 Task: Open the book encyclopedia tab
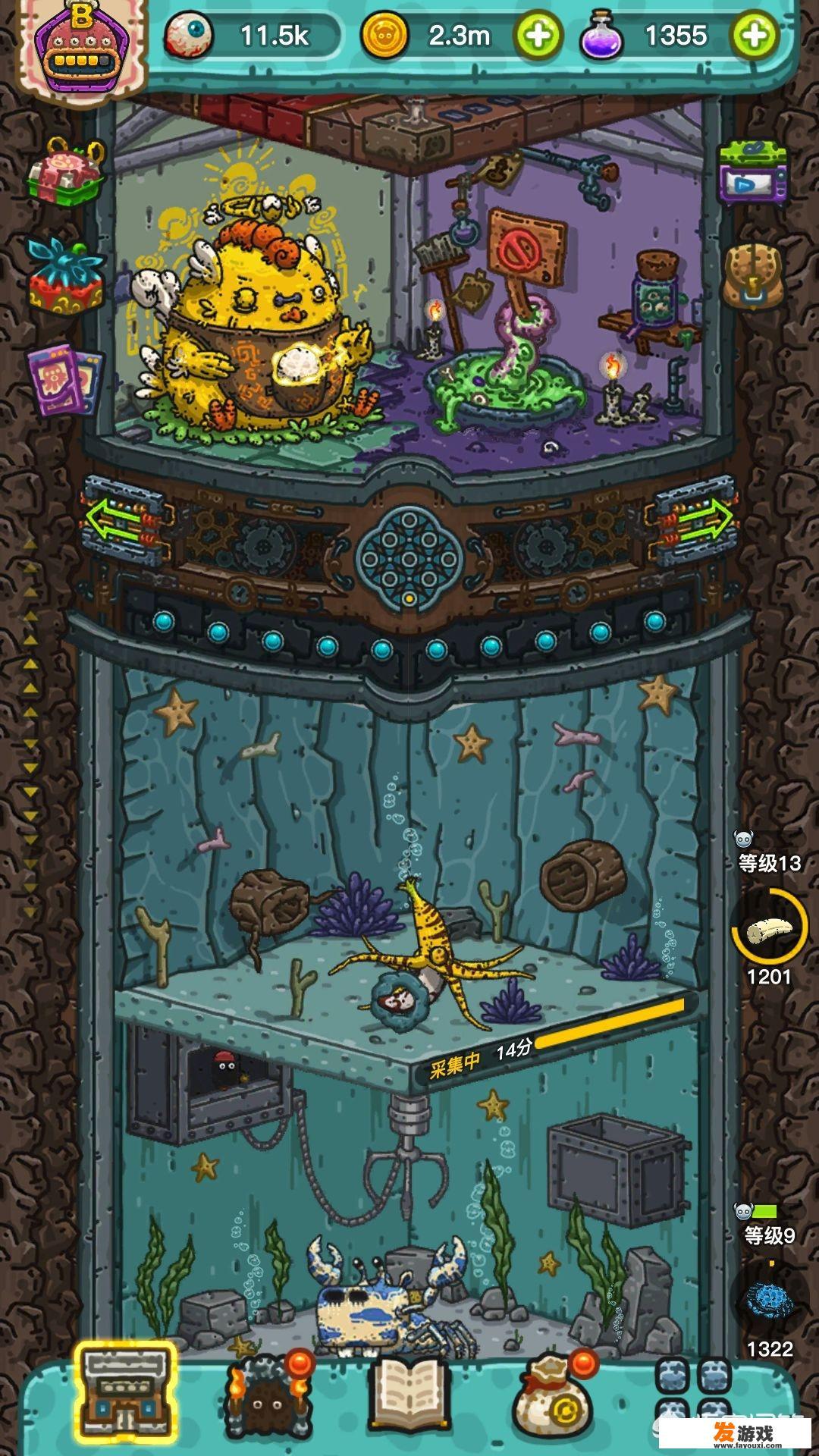tap(409, 1394)
